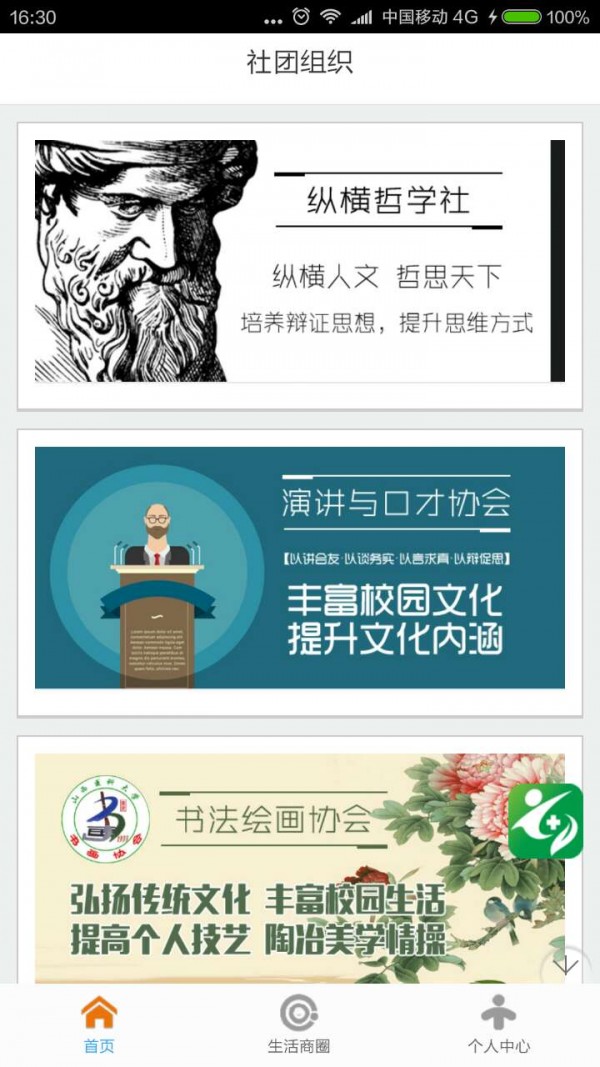The width and height of the screenshot is (600, 1067).
Task: Tap the down arrow circle button
Action: [x=566, y=965]
